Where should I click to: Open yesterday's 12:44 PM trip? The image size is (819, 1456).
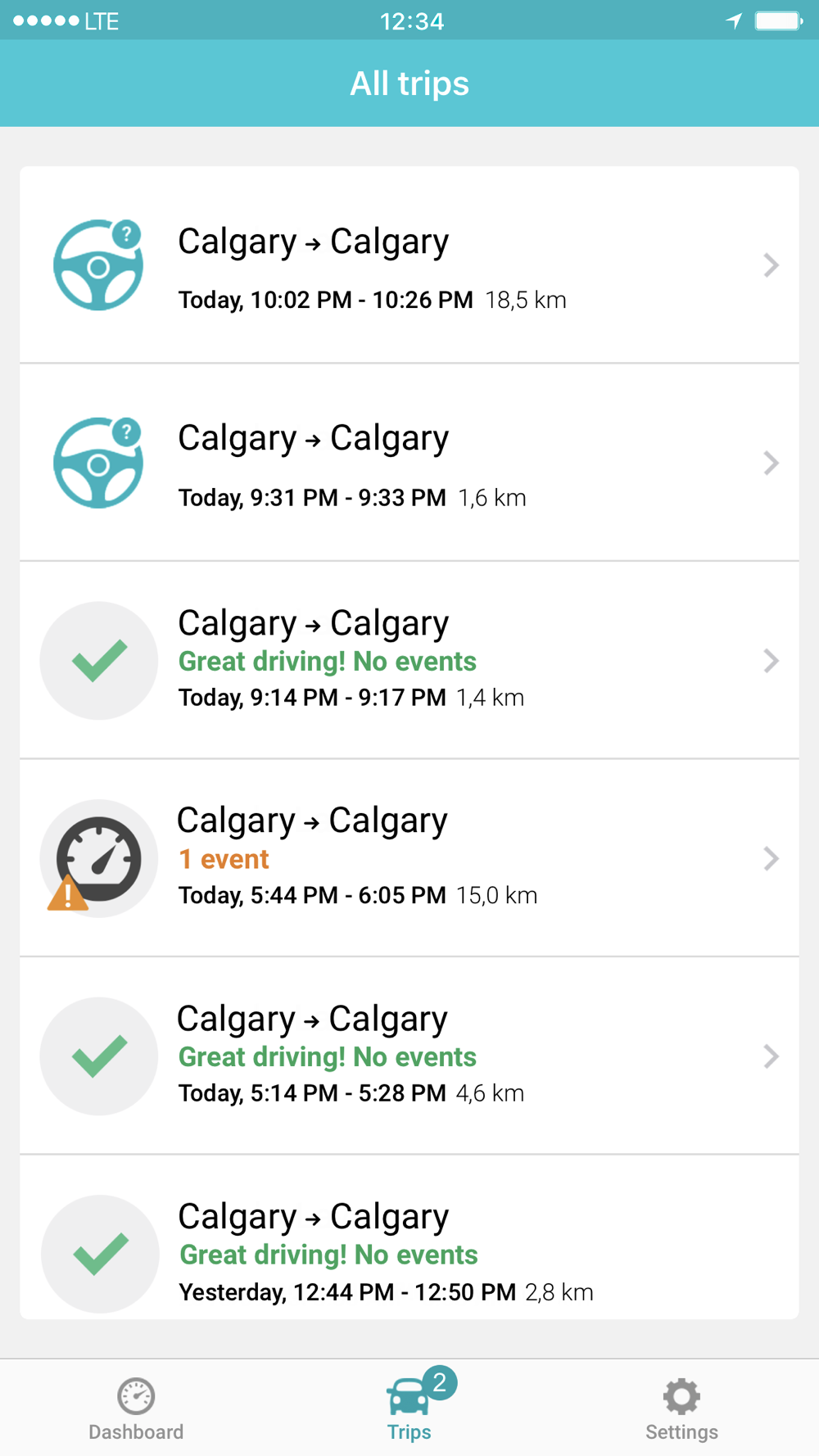(409, 1253)
